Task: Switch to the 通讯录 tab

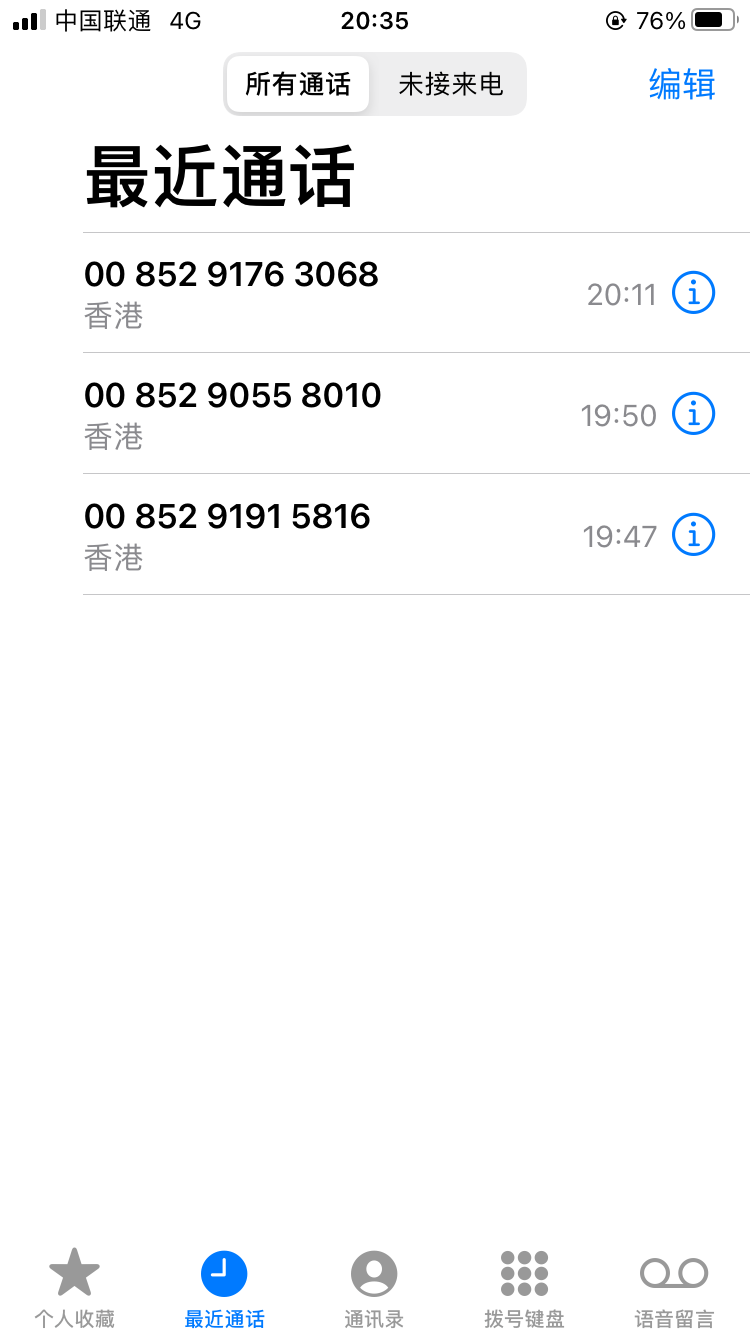Action: [x=374, y=1288]
